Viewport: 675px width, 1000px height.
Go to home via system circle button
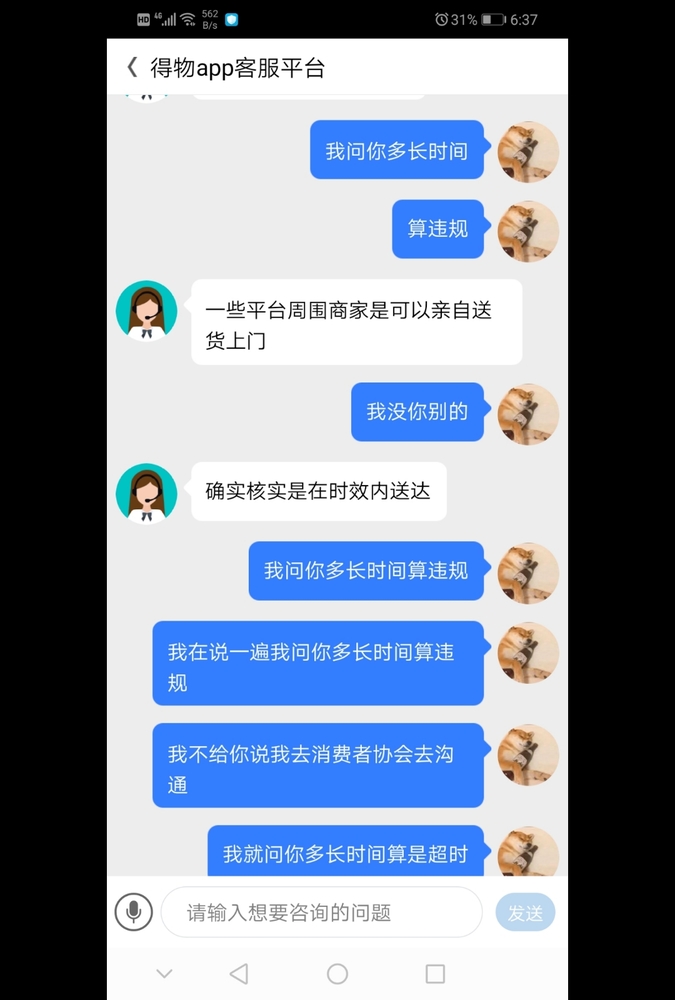click(x=337, y=973)
